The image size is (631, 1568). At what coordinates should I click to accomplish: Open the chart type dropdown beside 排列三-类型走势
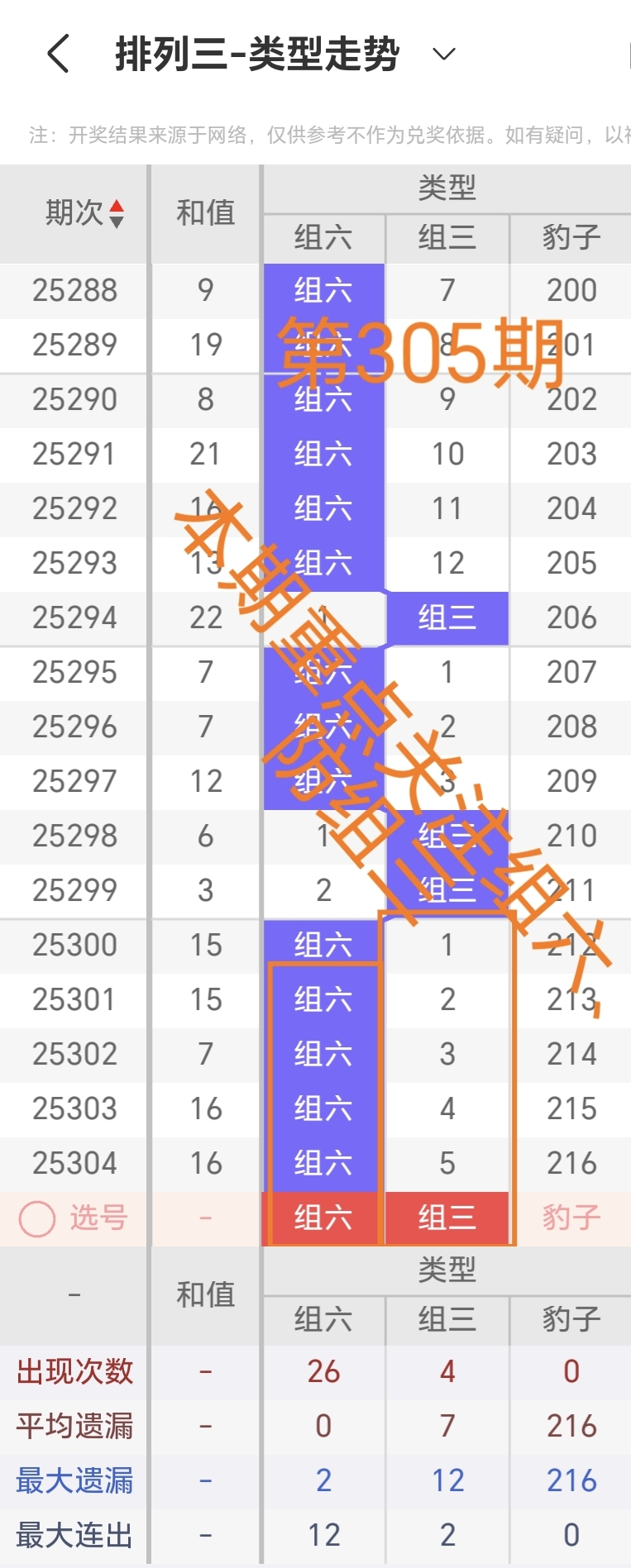443,55
